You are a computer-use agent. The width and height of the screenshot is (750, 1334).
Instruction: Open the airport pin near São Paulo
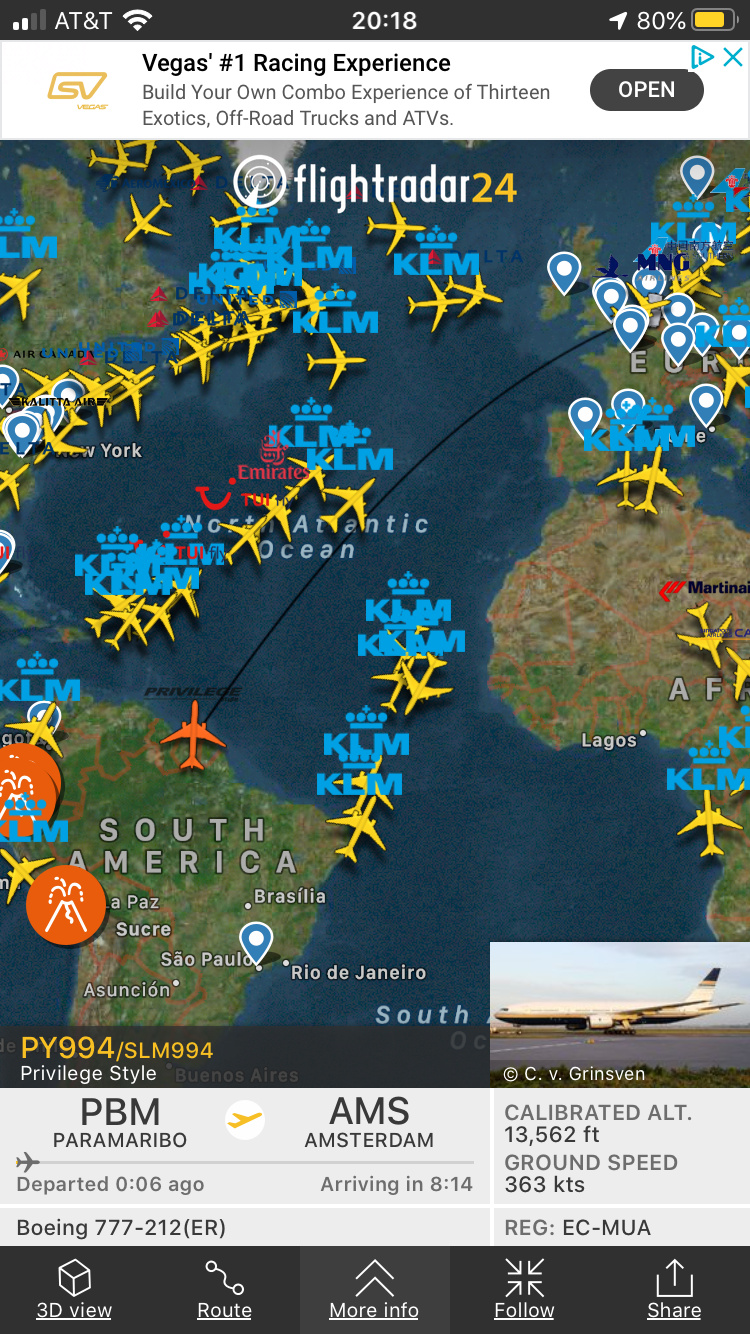257,942
